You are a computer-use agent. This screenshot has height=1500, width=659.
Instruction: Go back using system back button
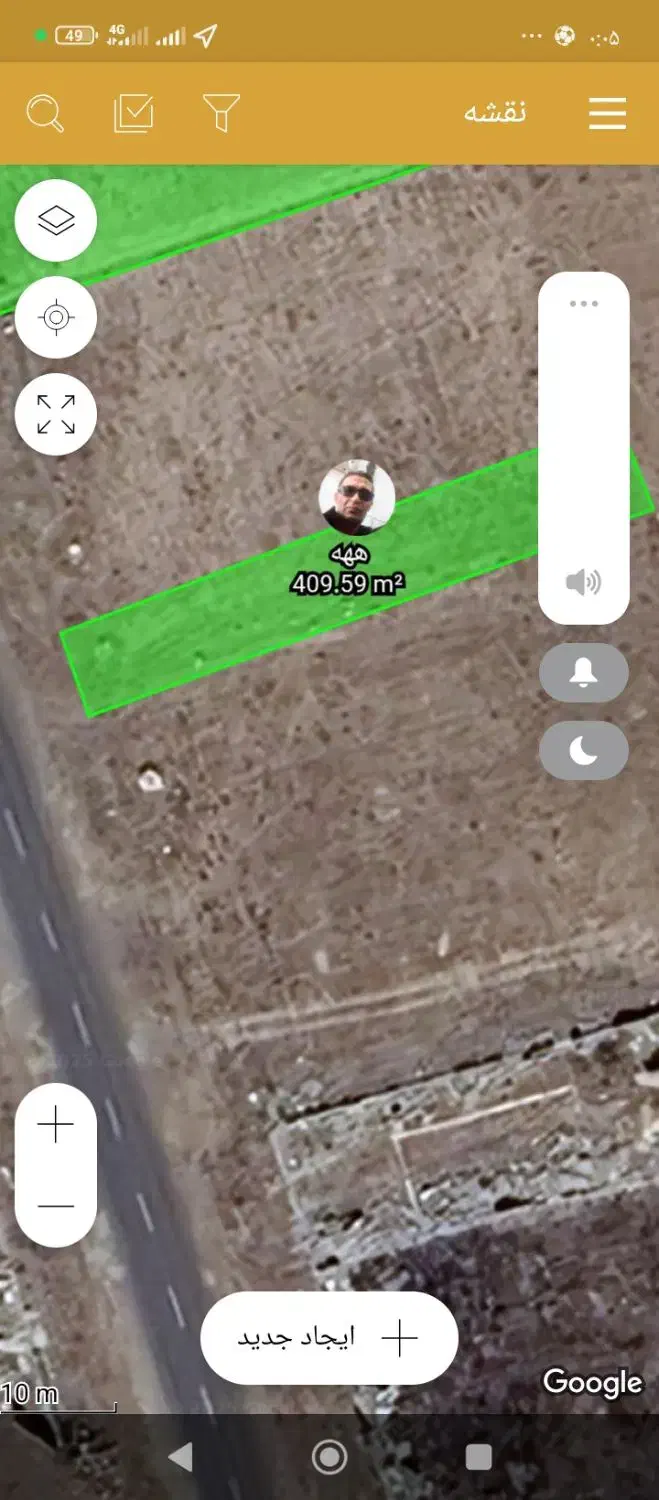point(180,1457)
